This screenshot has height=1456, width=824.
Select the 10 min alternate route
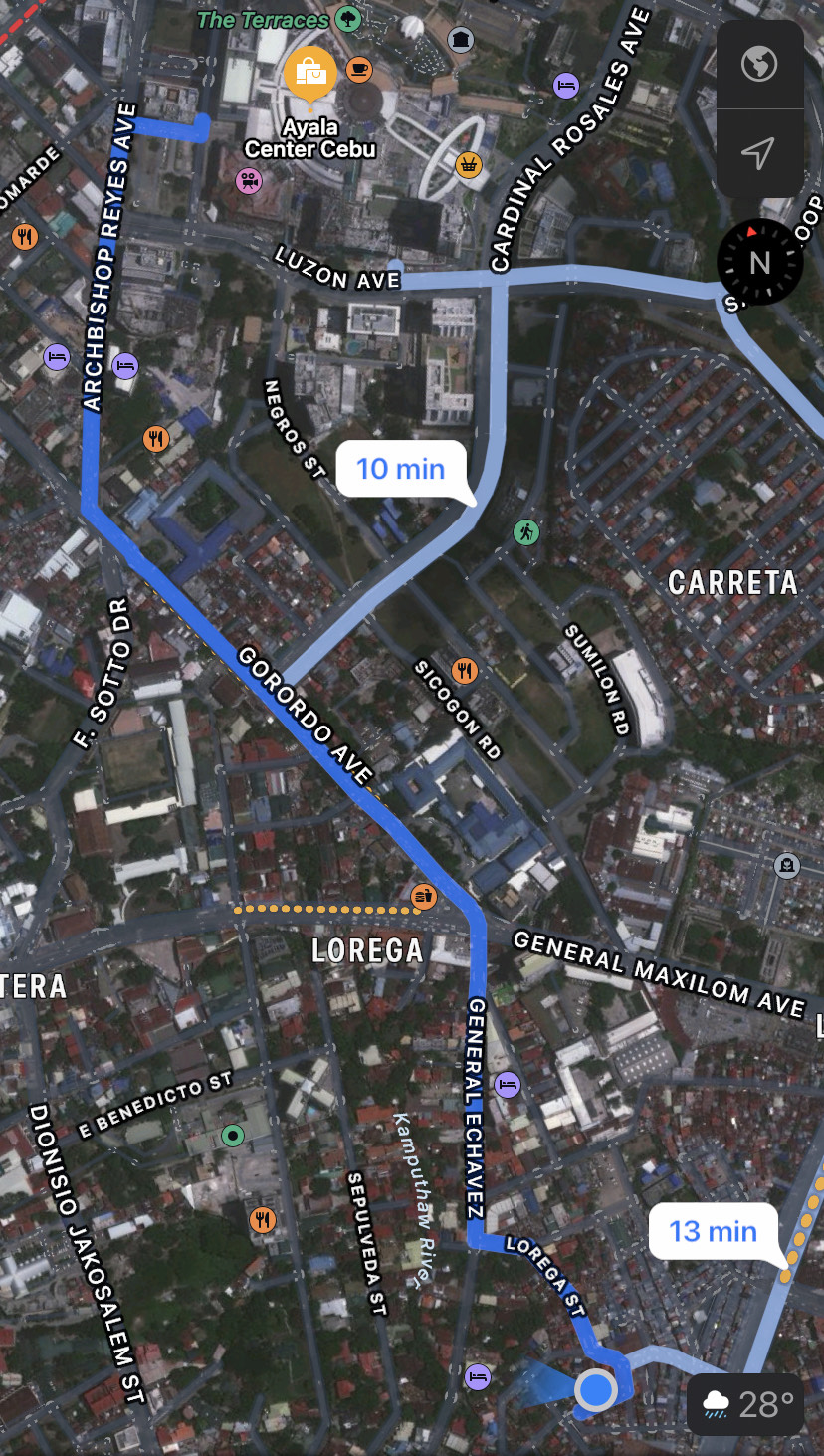(400, 468)
